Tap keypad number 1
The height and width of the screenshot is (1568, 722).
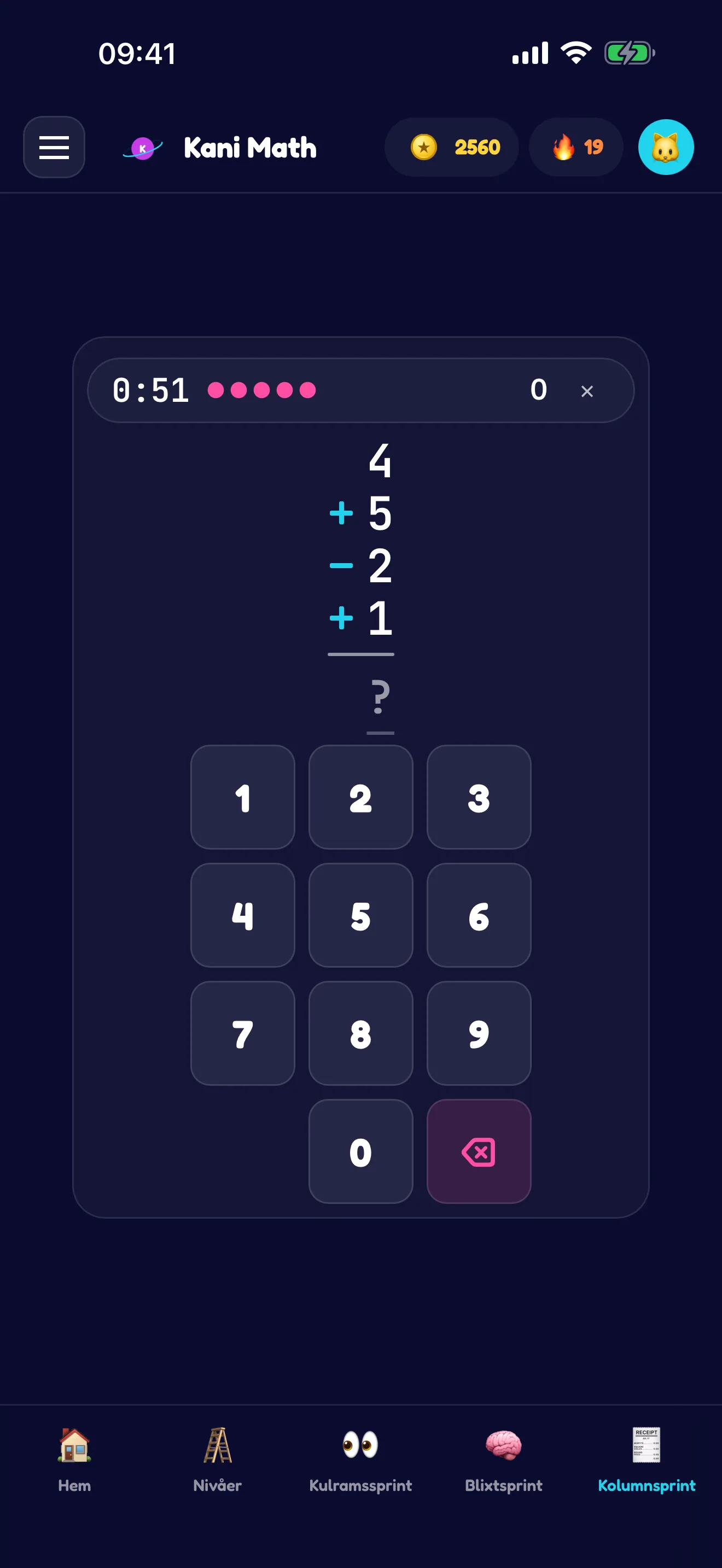tap(242, 797)
